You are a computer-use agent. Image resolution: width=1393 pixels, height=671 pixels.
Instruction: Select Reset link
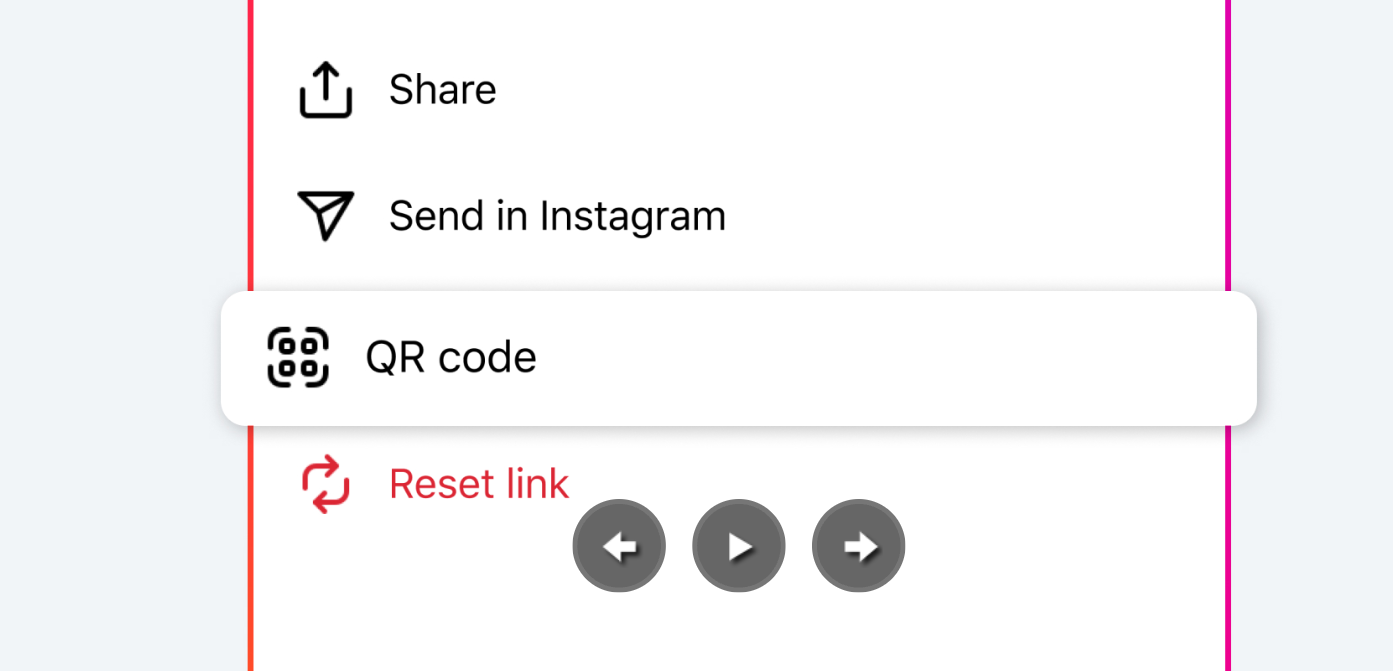477,485
